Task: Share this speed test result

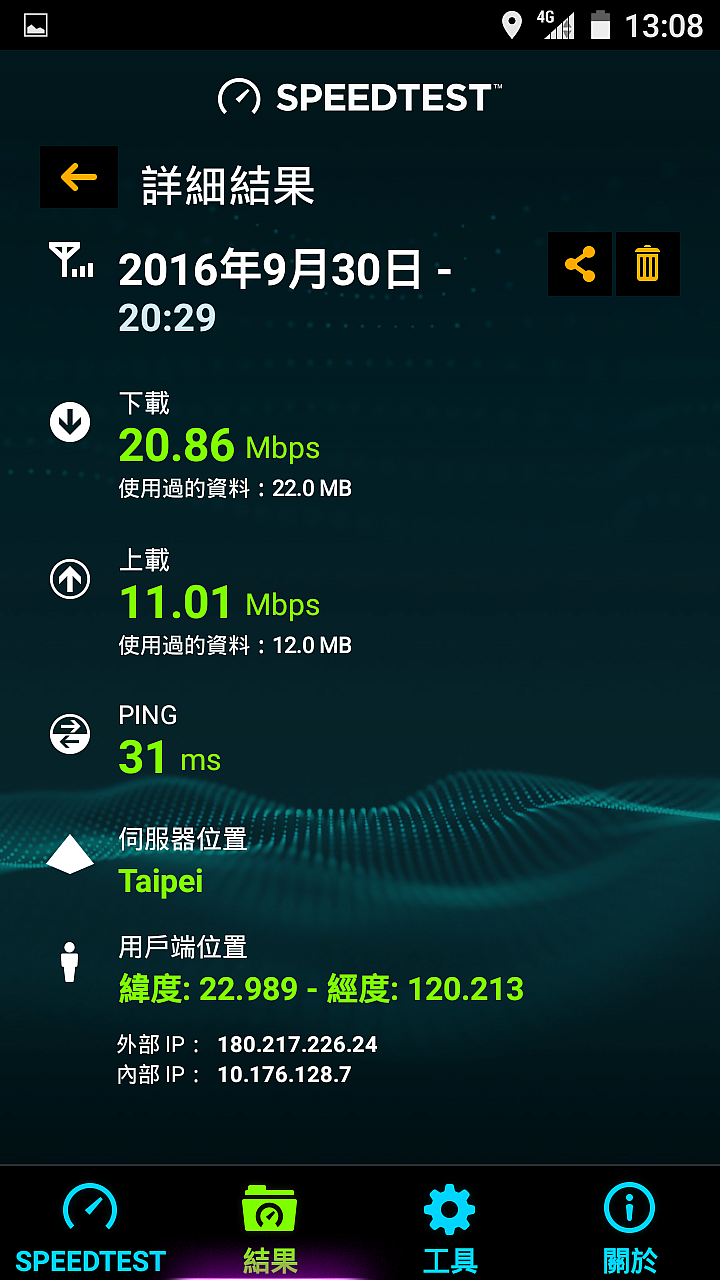Action: [x=580, y=264]
